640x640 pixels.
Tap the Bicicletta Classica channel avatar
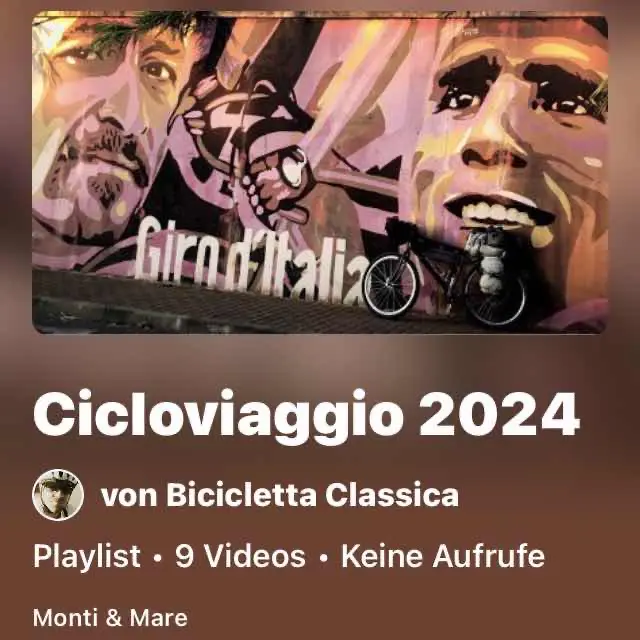[58, 495]
